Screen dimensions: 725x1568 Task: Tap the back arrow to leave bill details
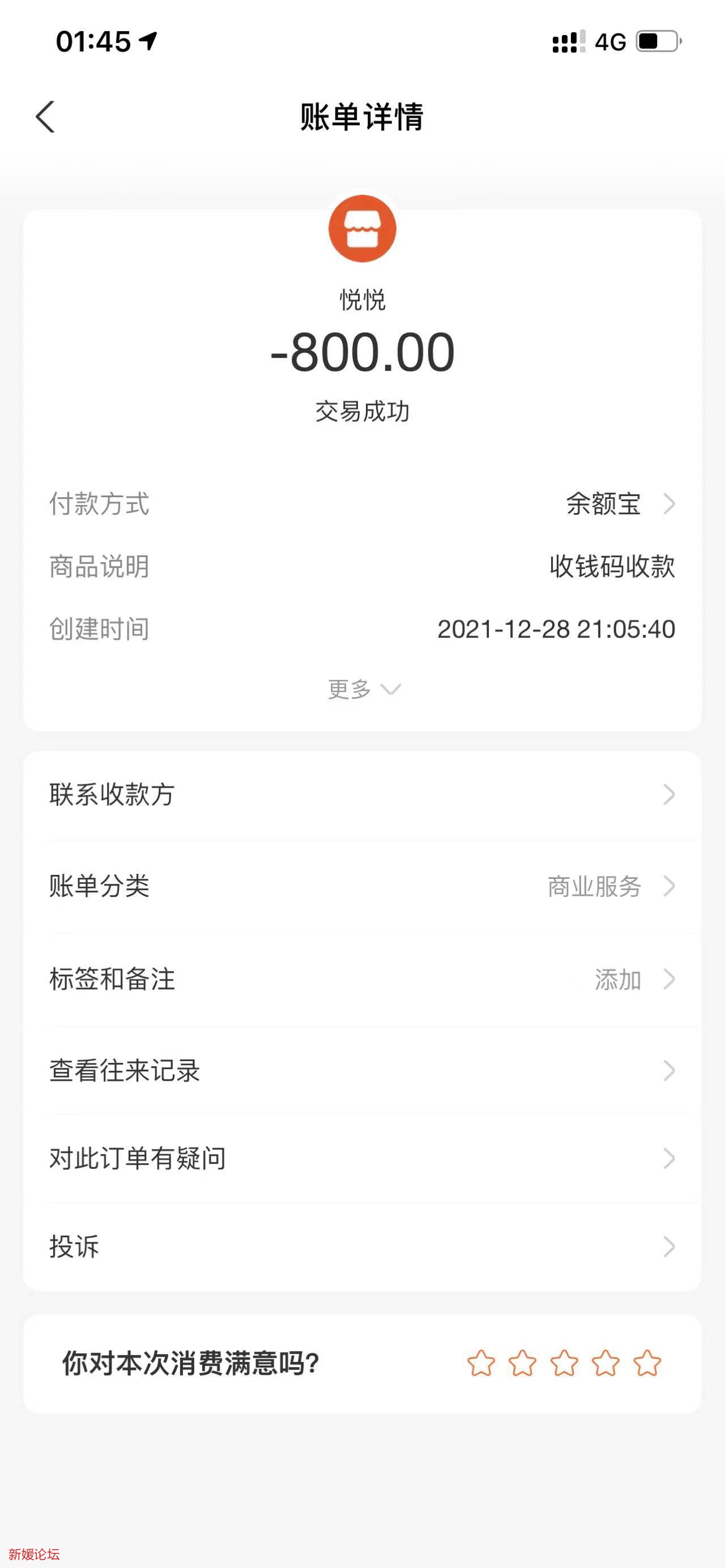click(x=46, y=117)
